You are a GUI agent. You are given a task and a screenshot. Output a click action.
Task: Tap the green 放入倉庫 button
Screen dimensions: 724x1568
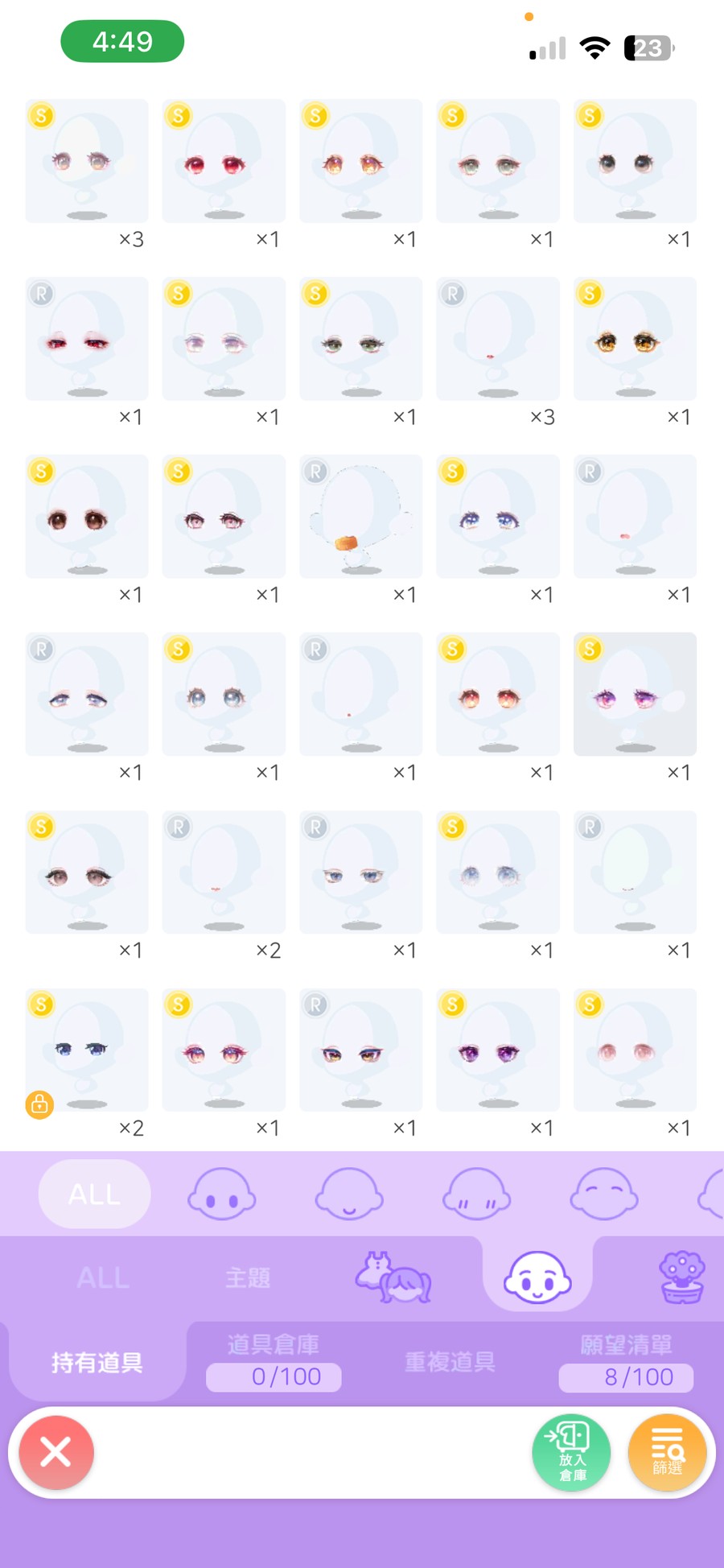click(x=571, y=1453)
